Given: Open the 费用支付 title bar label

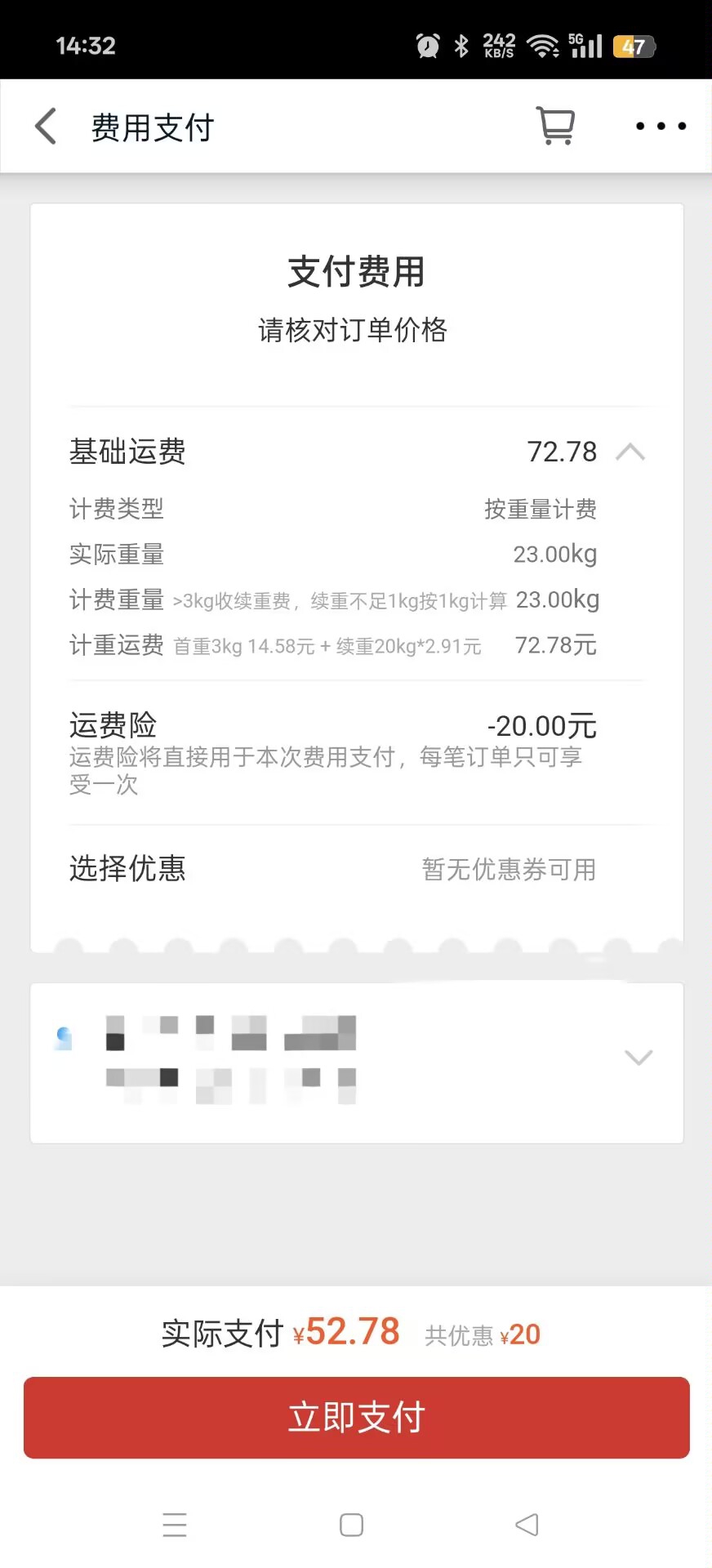Looking at the screenshot, I should pyautogui.click(x=152, y=127).
